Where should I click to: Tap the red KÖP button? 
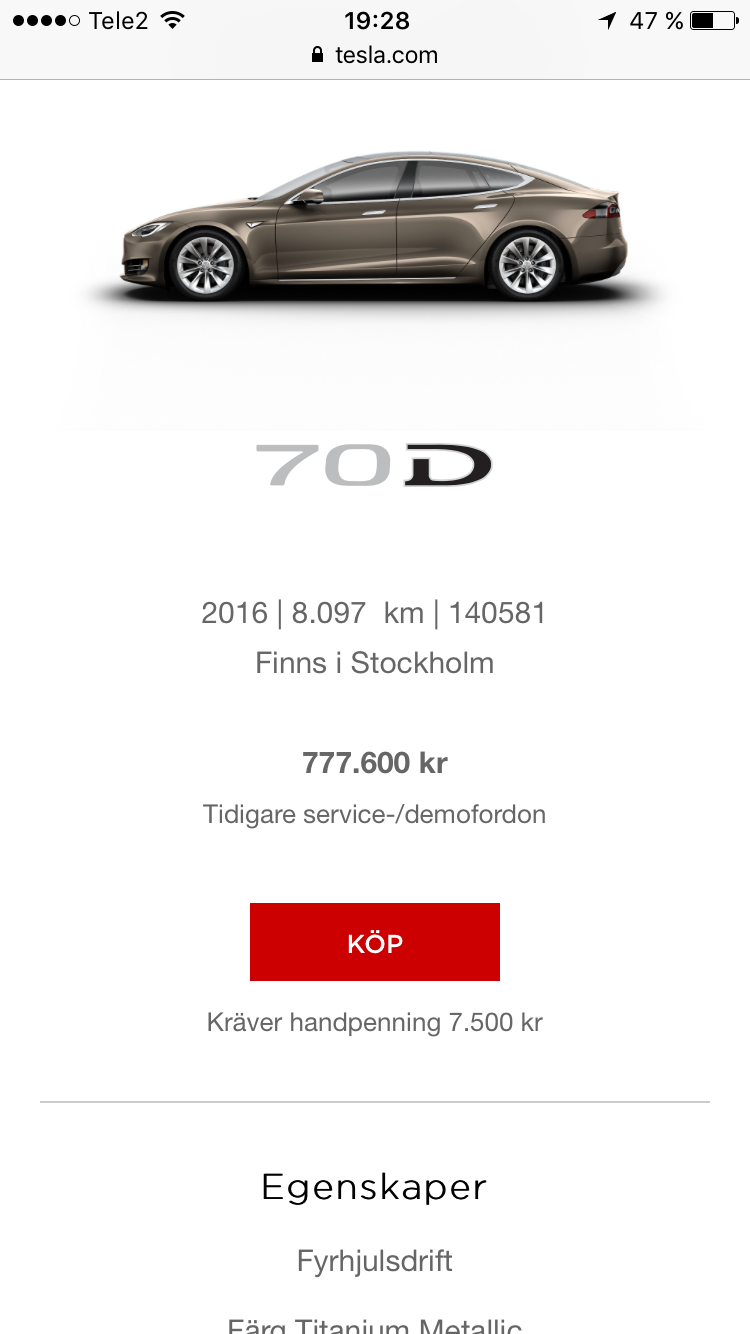374,942
